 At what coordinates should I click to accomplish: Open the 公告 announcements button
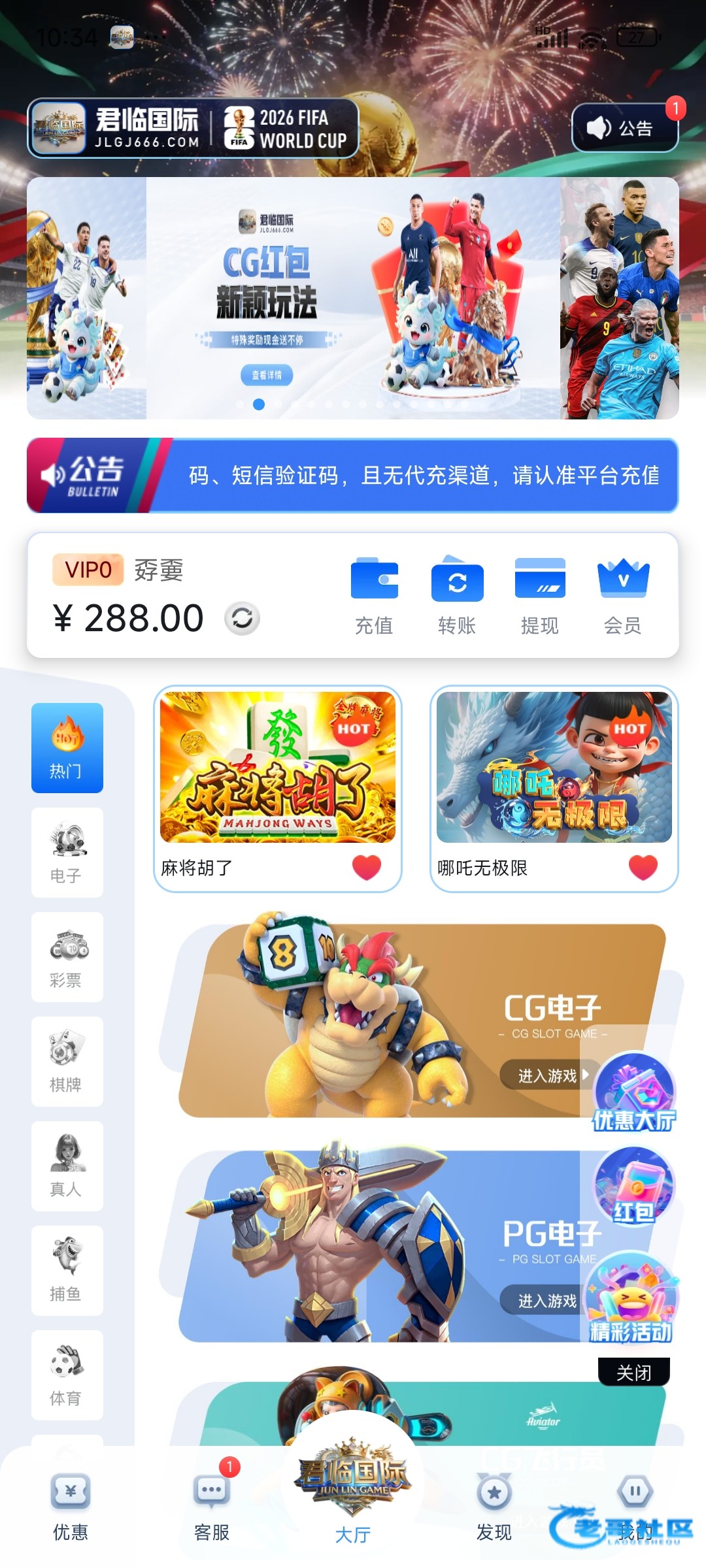(624, 128)
